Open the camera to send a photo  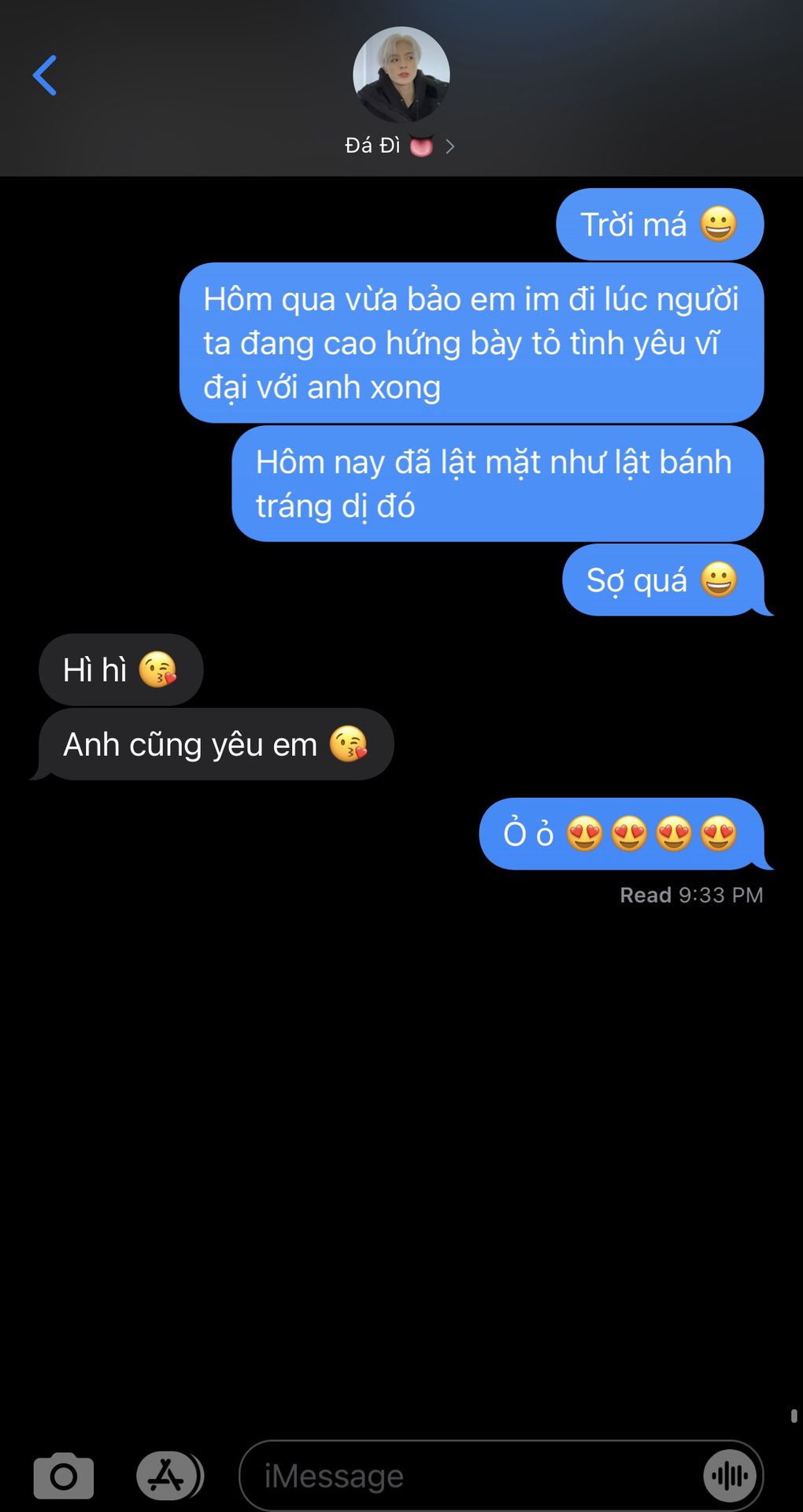(64, 1476)
